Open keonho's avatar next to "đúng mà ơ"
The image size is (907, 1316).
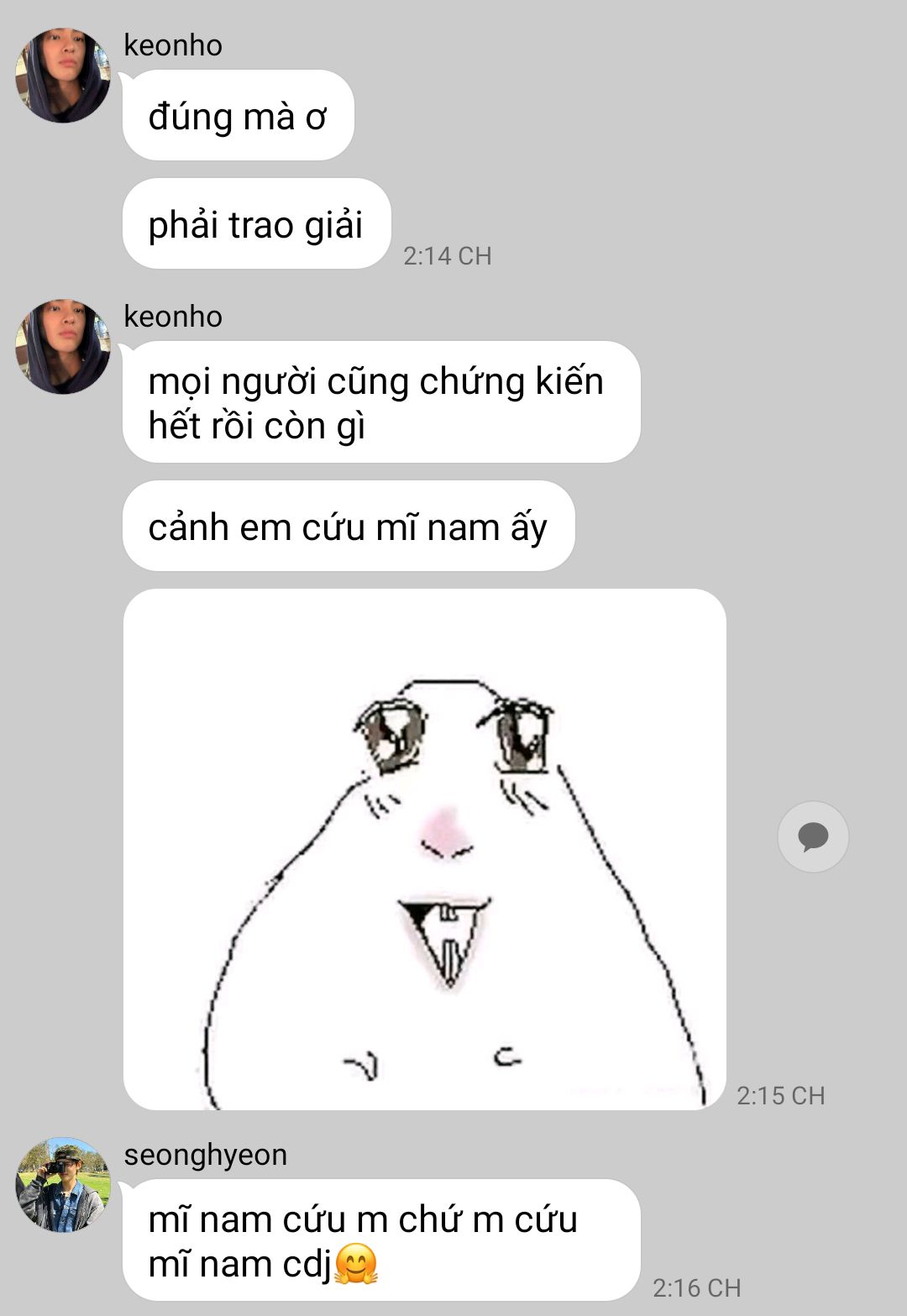coord(63,76)
